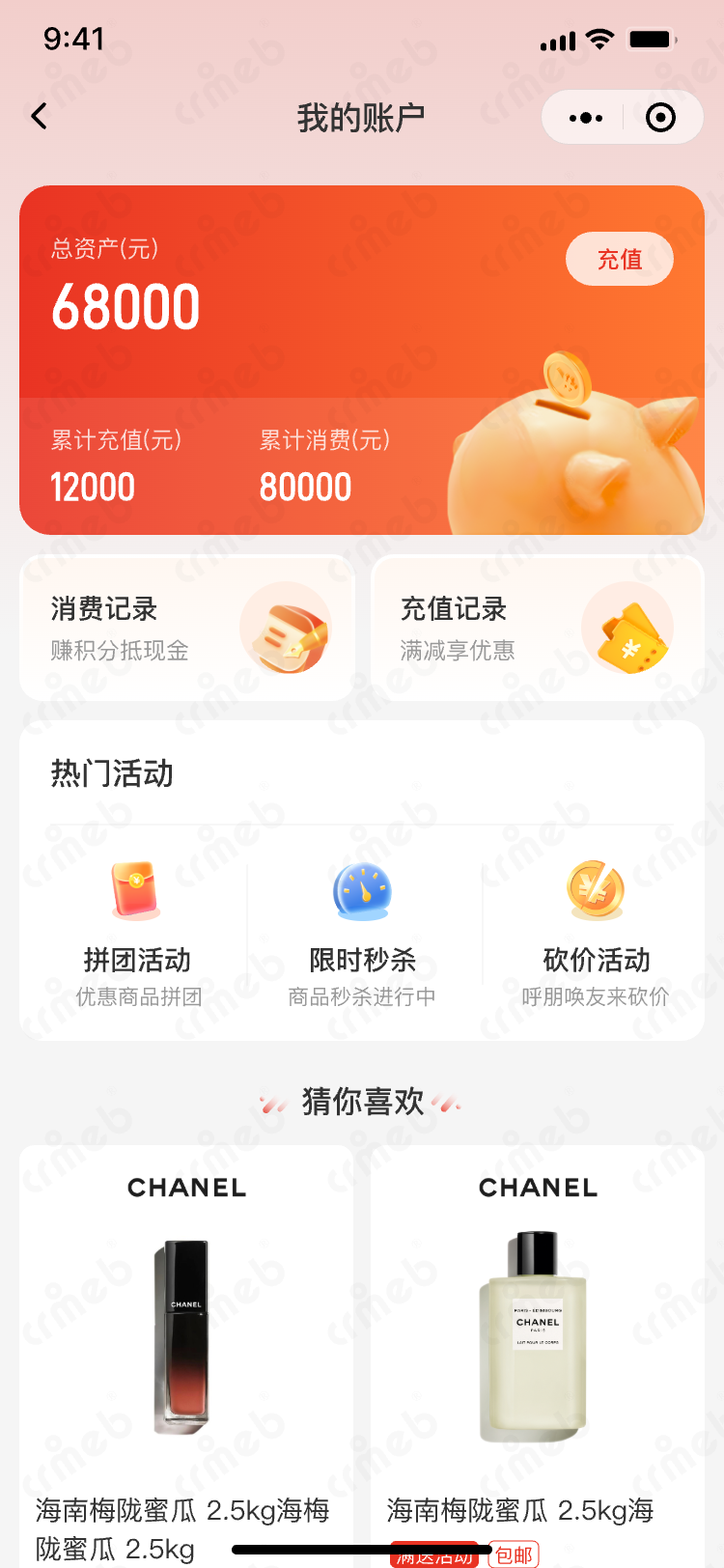Tap the 充值 recharge button
The height and width of the screenshot is (1568, 724).
pos(619,259)
